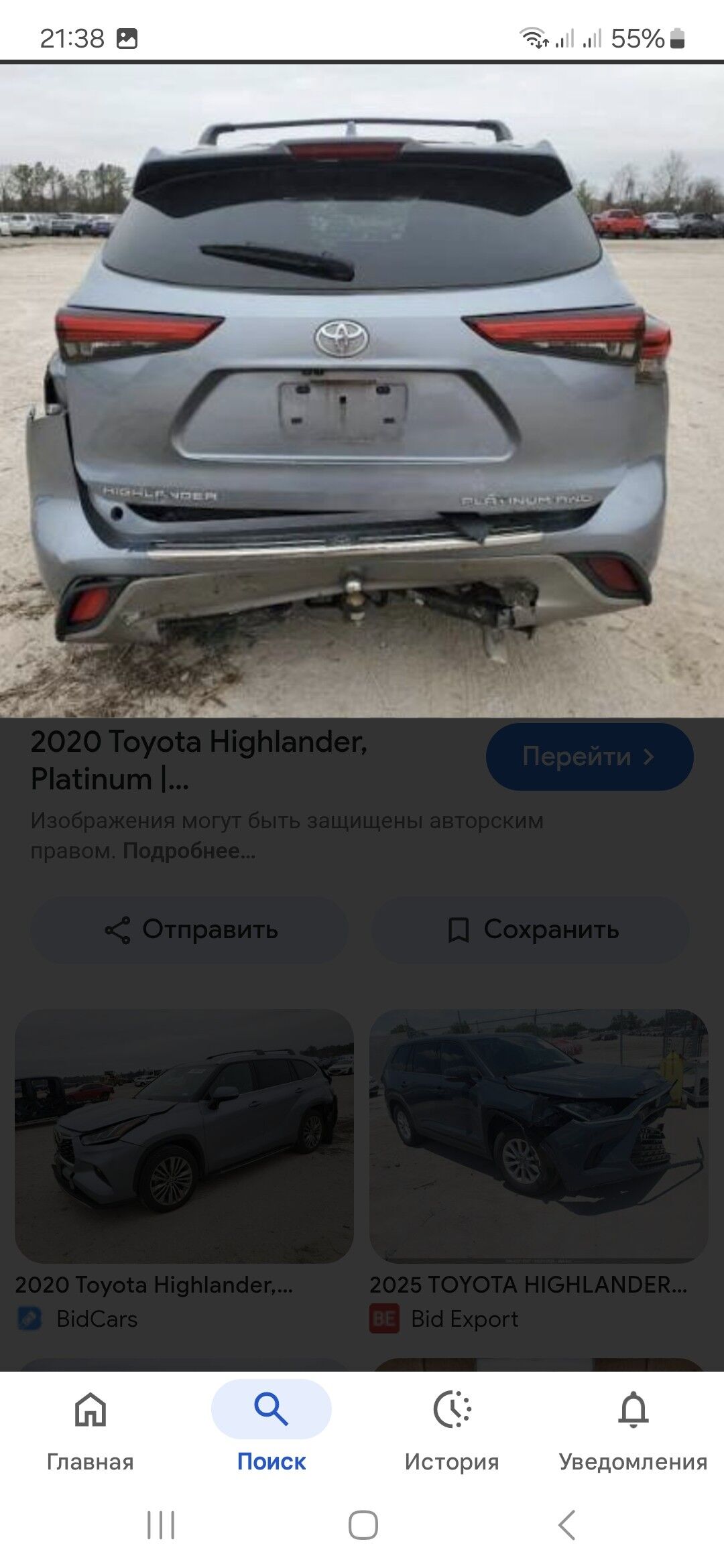Open the История tab
Screen dimensions: 724x1568
(x=452, y=1427)
